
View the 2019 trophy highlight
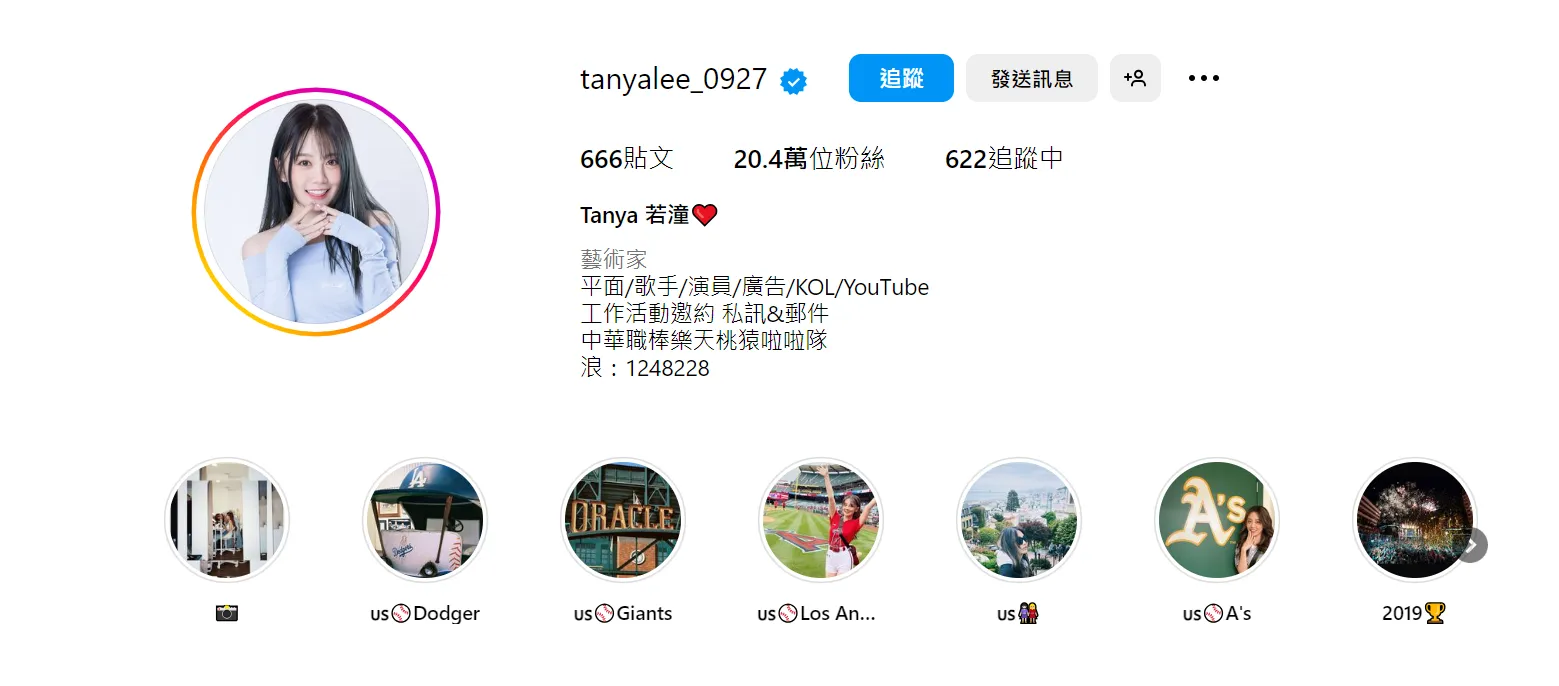(x=1413, y=520)
